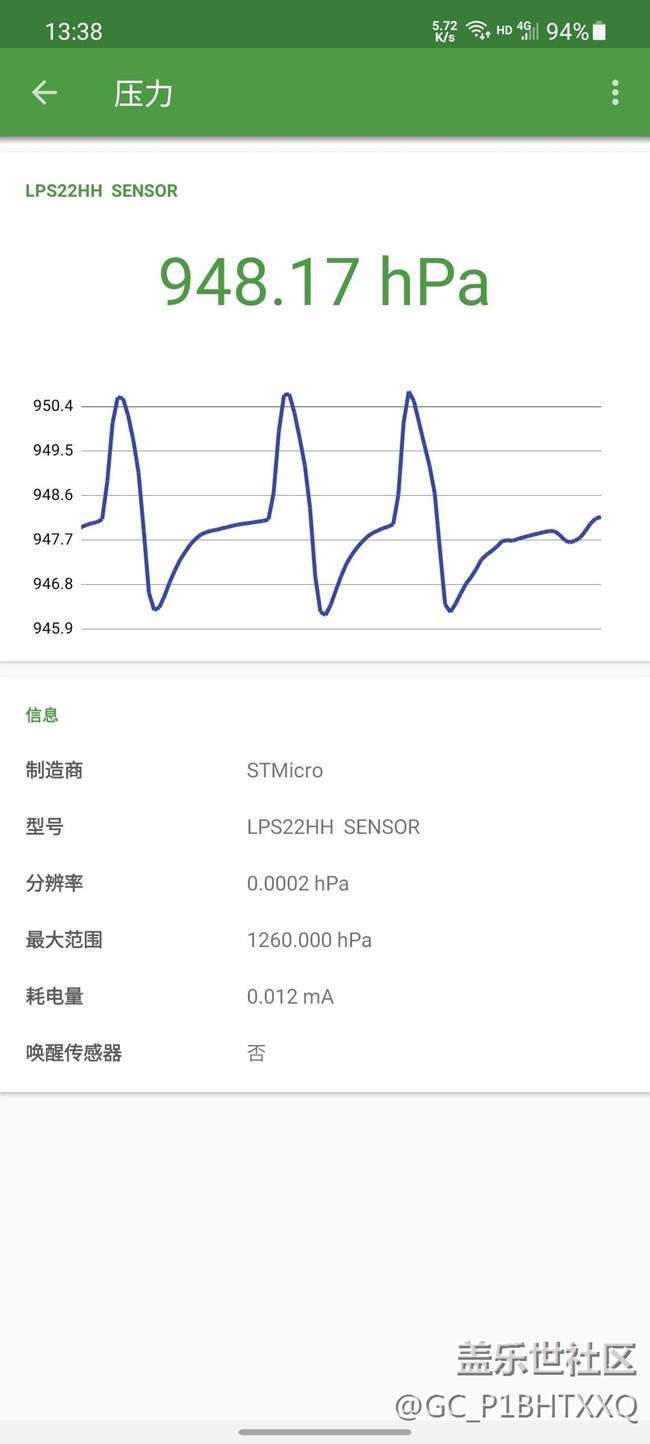The width and height of the screenshot is (650, 1444).
Task: Go back using the arrow icon
Action: pos(44,93)
